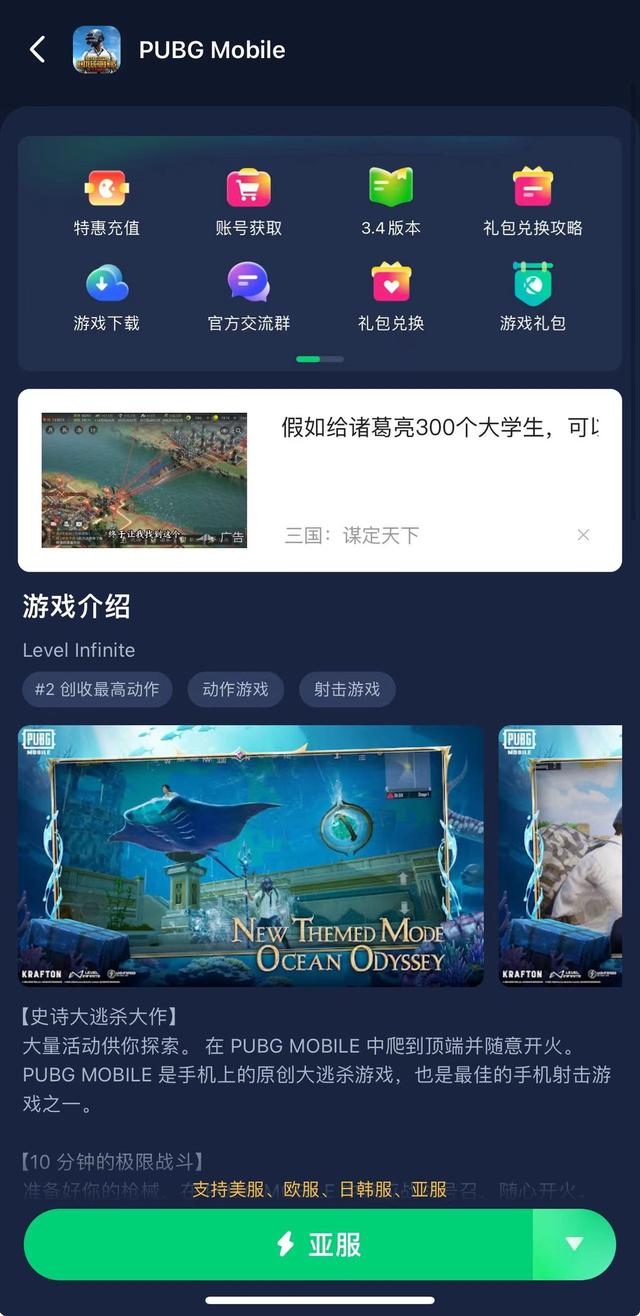Image resolution: width=640 pixels, height=1316 pixels.
Task: Open the 3.4版本 guide
Action: (391, 202)
